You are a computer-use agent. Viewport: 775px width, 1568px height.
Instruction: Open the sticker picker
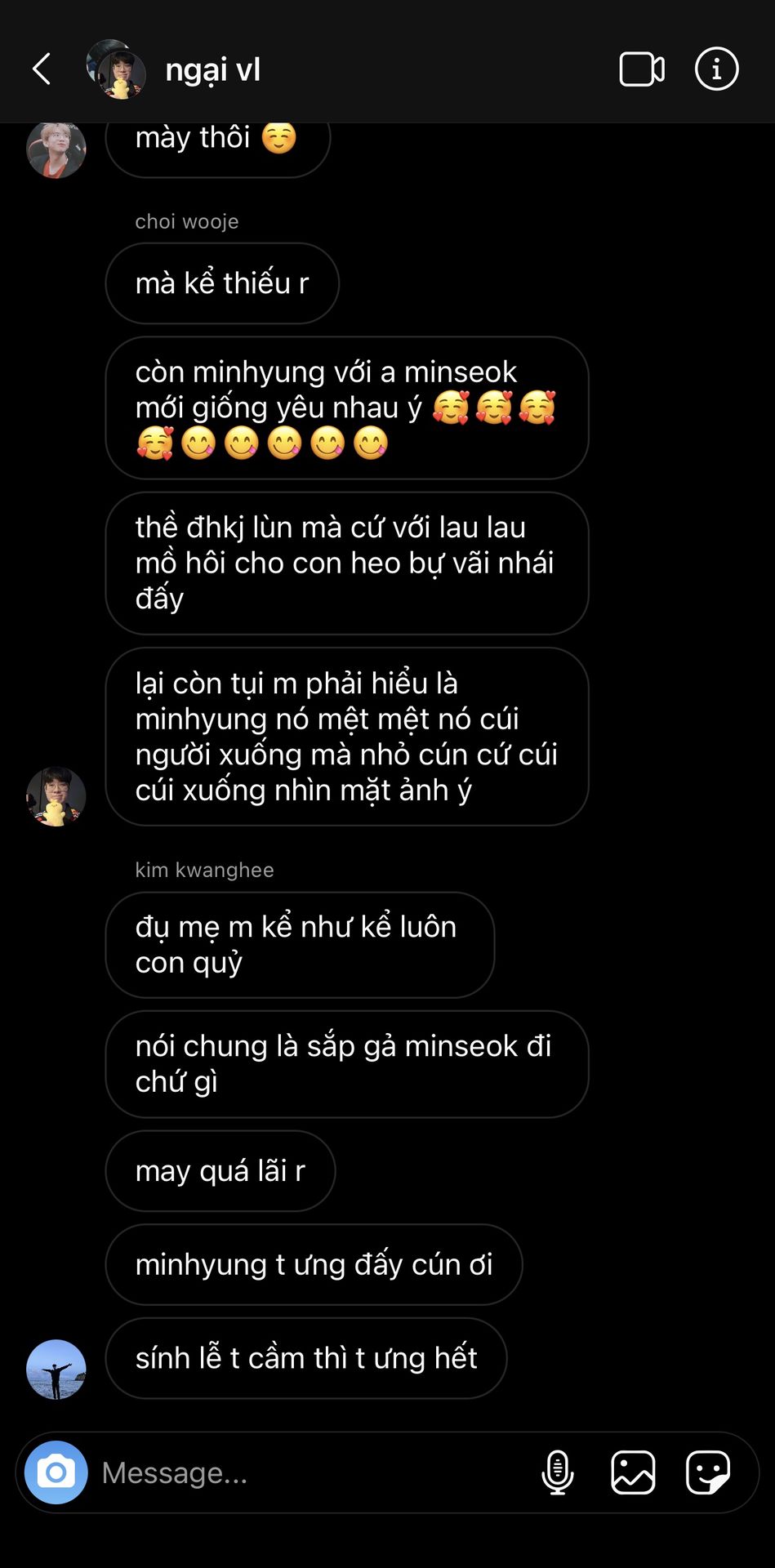tap(708, 1472)
